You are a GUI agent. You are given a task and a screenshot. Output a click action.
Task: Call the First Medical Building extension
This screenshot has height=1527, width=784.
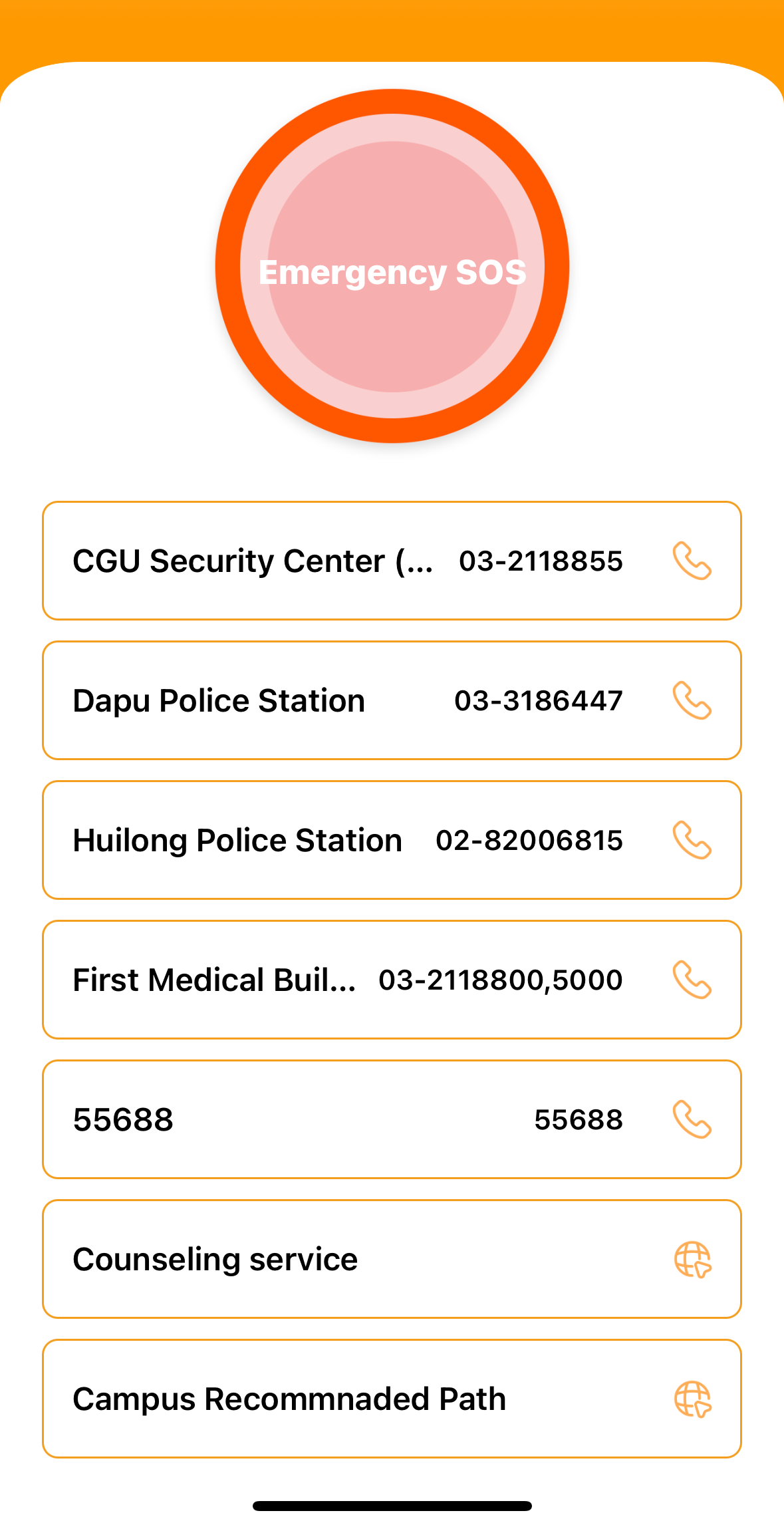500,980
